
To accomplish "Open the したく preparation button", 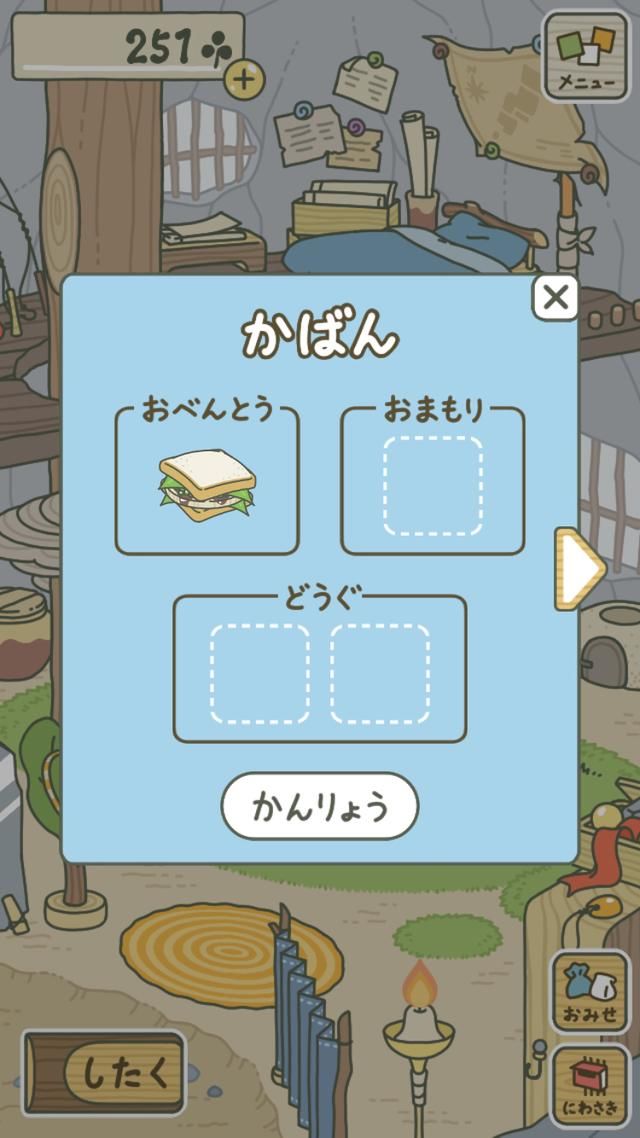I will (x=104, y=1073).
